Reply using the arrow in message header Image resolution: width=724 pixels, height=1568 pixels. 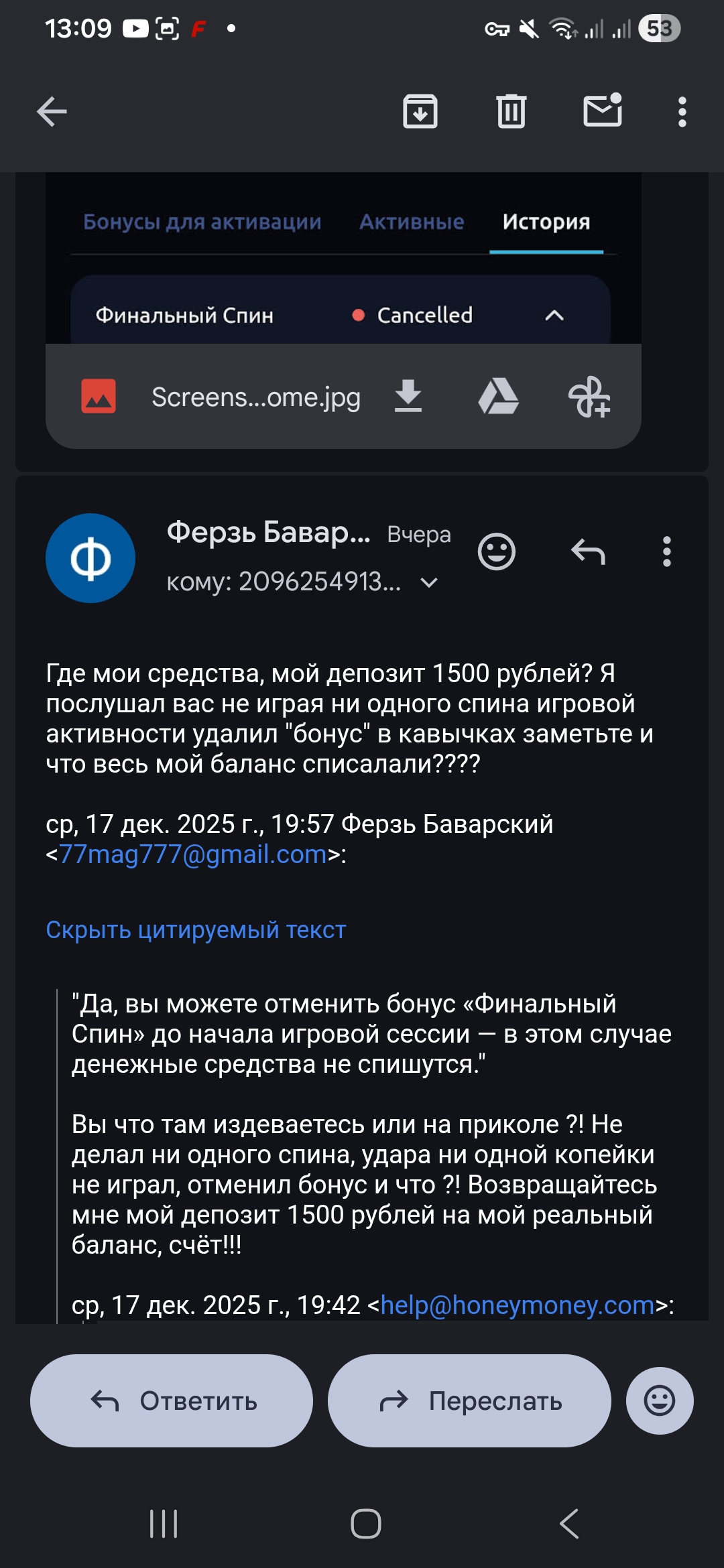coord(588,552)
